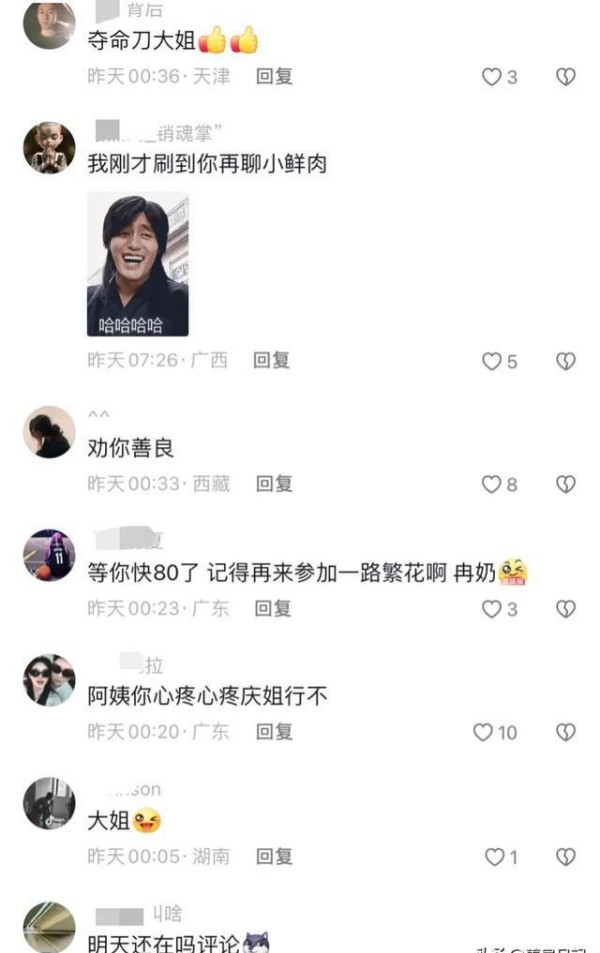Open the avatar next to "夺命刀大姐"
This screenshot has width=600, height=953.
coord(49,25)
